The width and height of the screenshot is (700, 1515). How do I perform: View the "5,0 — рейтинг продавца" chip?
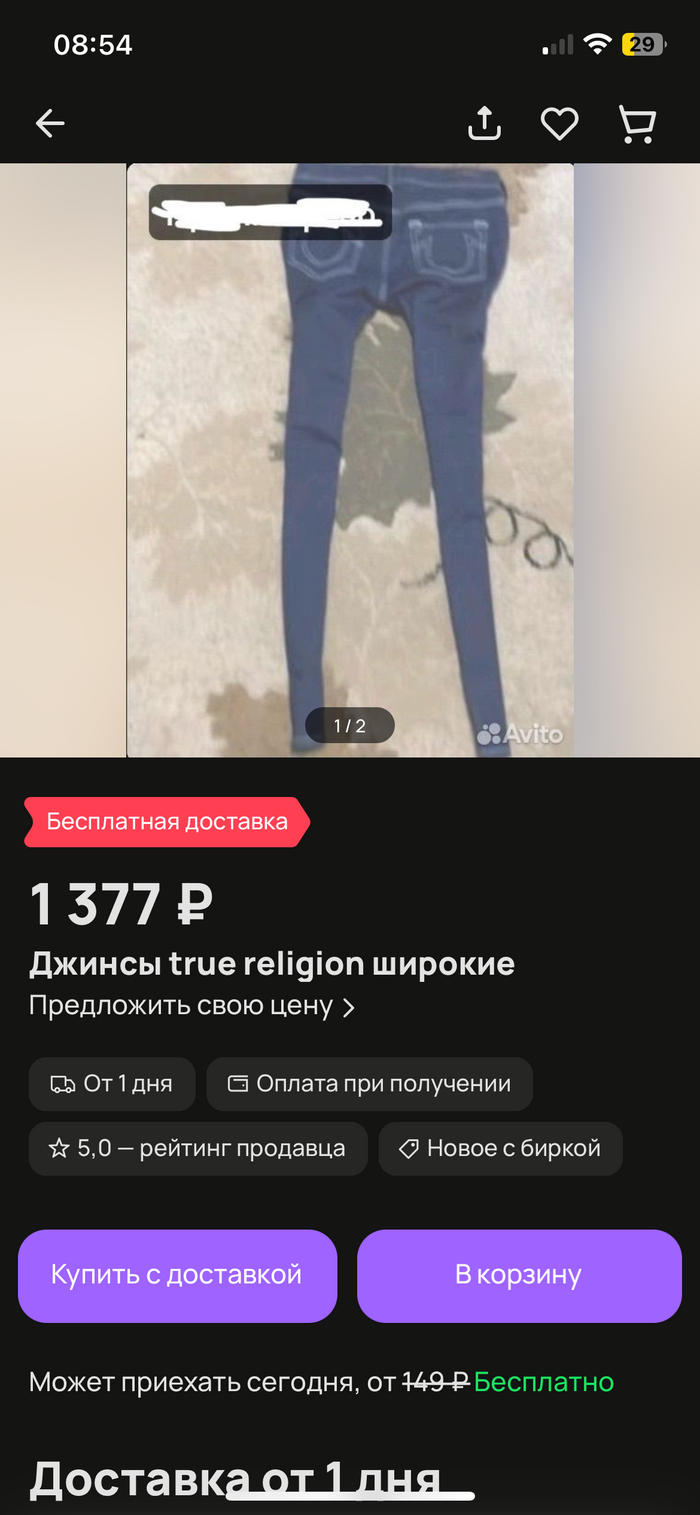click(198, 1149)
